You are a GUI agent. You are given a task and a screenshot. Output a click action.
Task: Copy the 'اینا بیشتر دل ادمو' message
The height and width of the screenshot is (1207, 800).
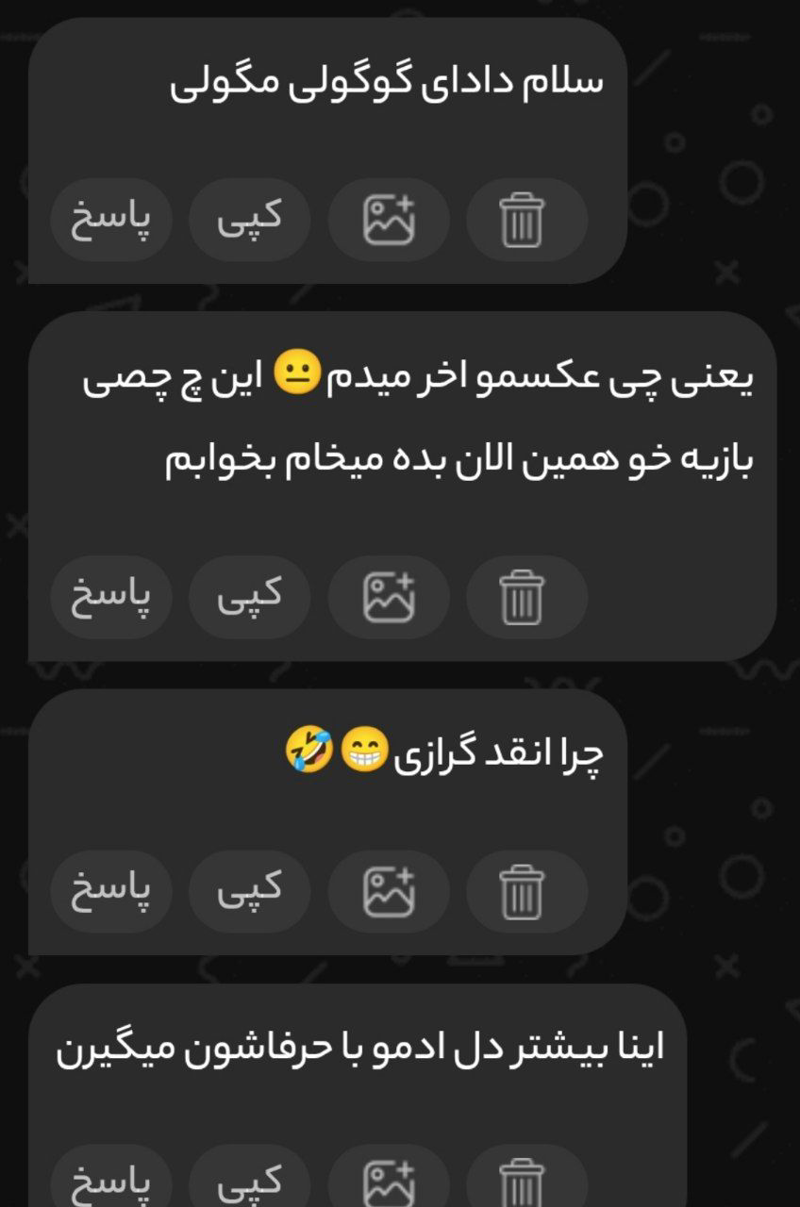pyautogui.click(x=250, y=1185)
